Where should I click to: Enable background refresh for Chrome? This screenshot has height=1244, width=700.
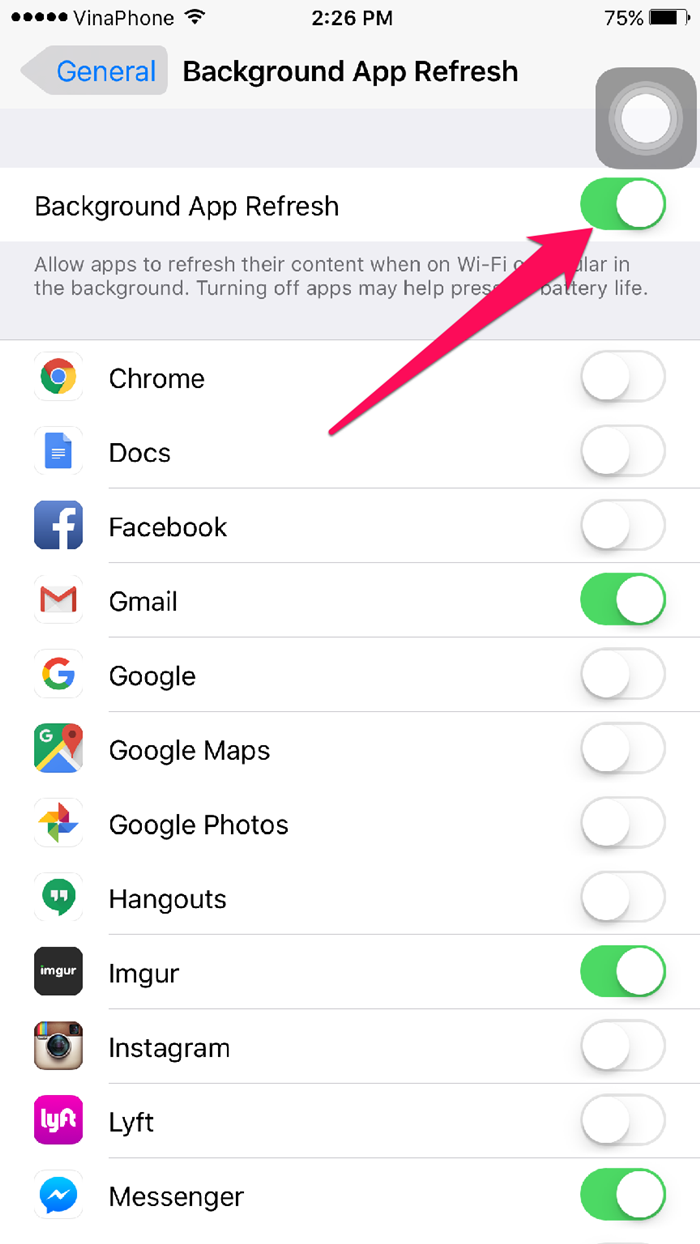pyautogui.click(x=623, y=378)
